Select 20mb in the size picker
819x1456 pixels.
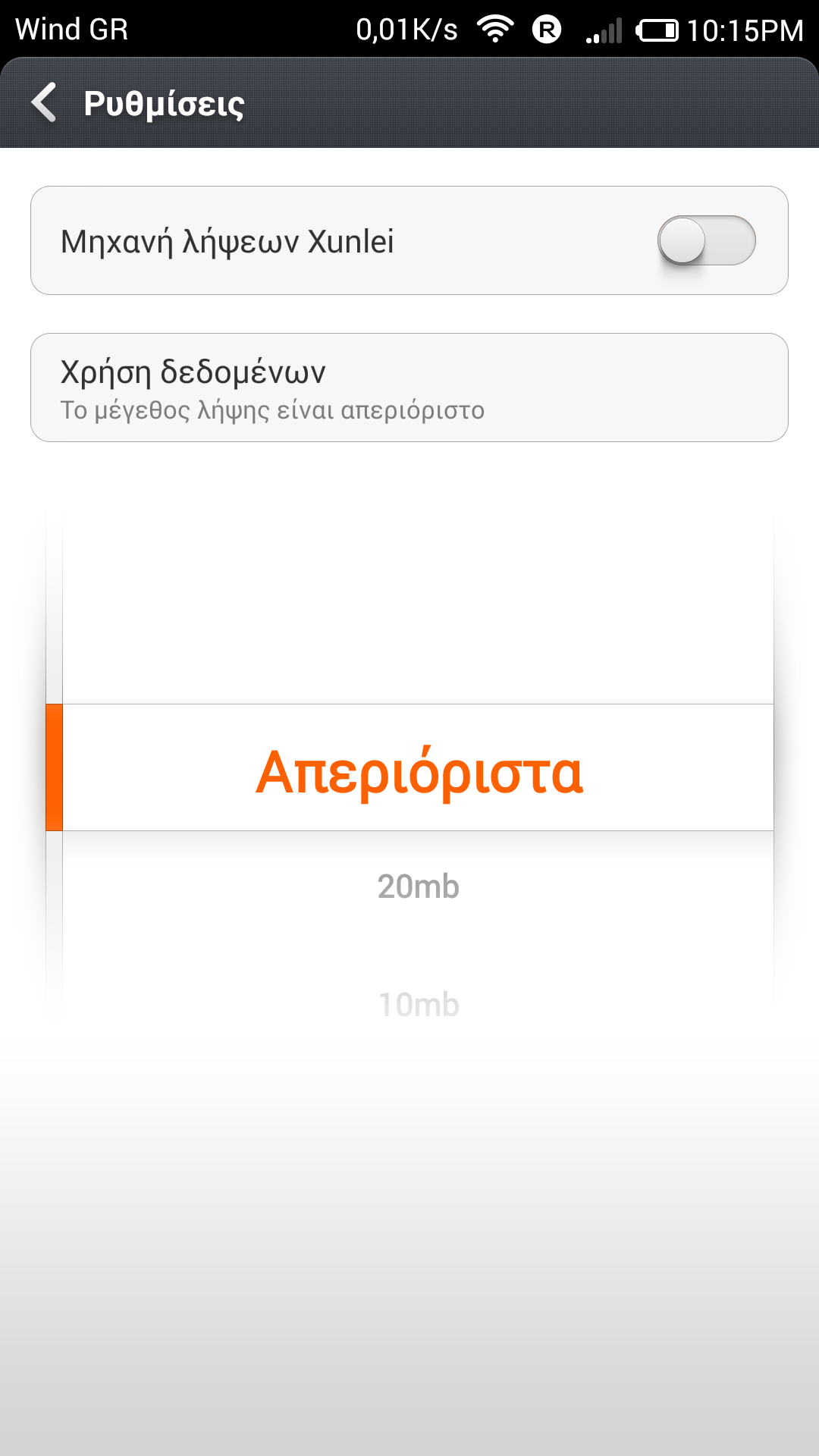(x=419, y=886)
